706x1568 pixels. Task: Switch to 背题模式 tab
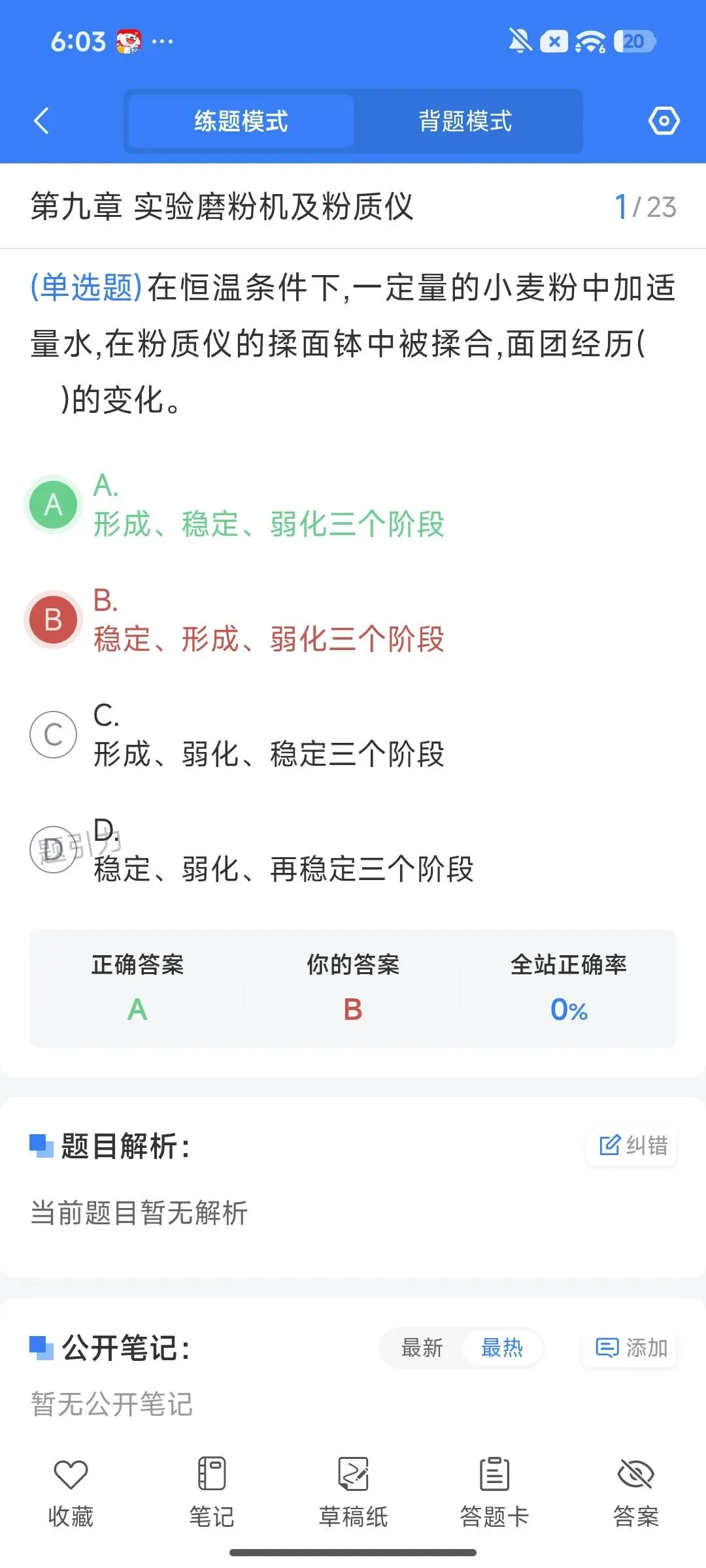click(x=465, y=121)
